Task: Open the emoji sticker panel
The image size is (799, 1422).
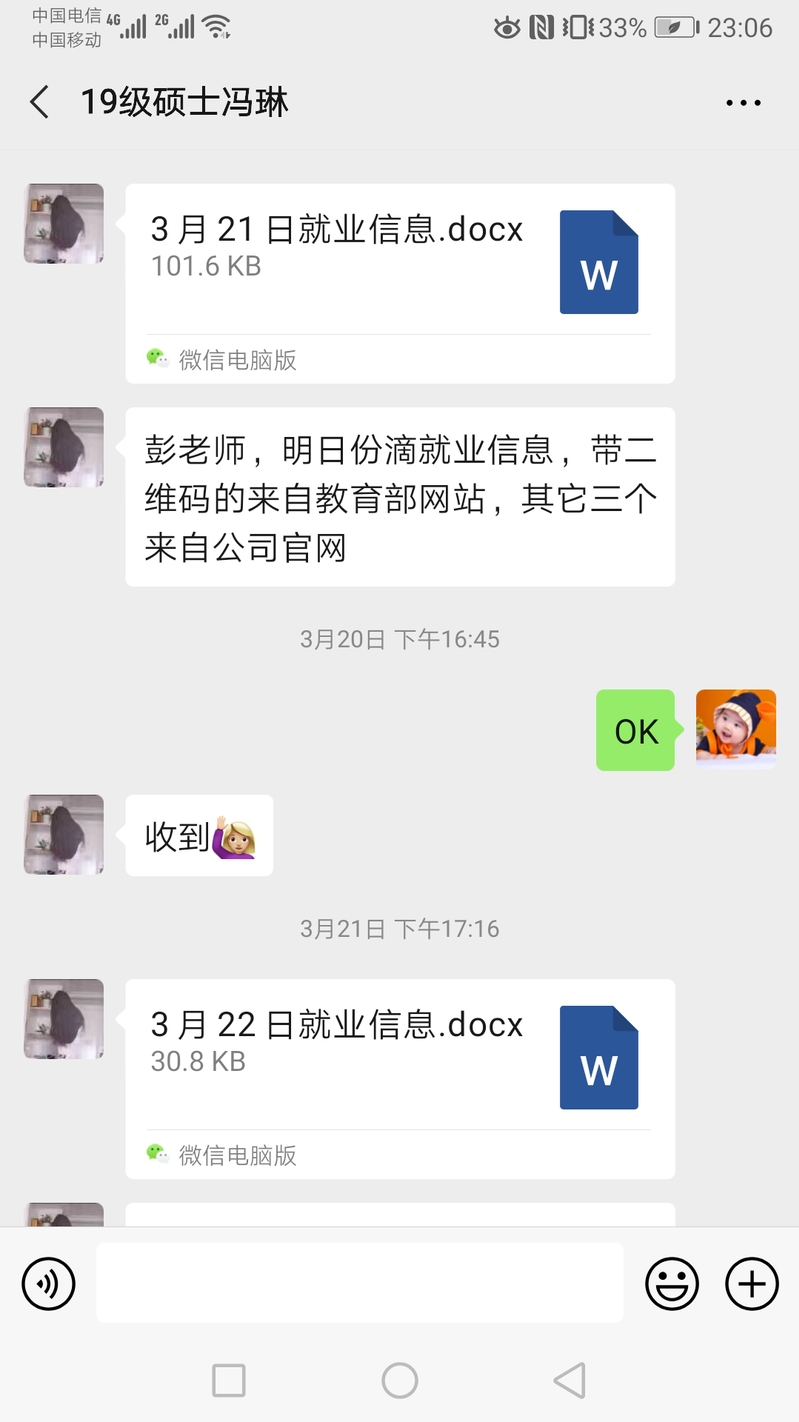Action: [671, 1283]
